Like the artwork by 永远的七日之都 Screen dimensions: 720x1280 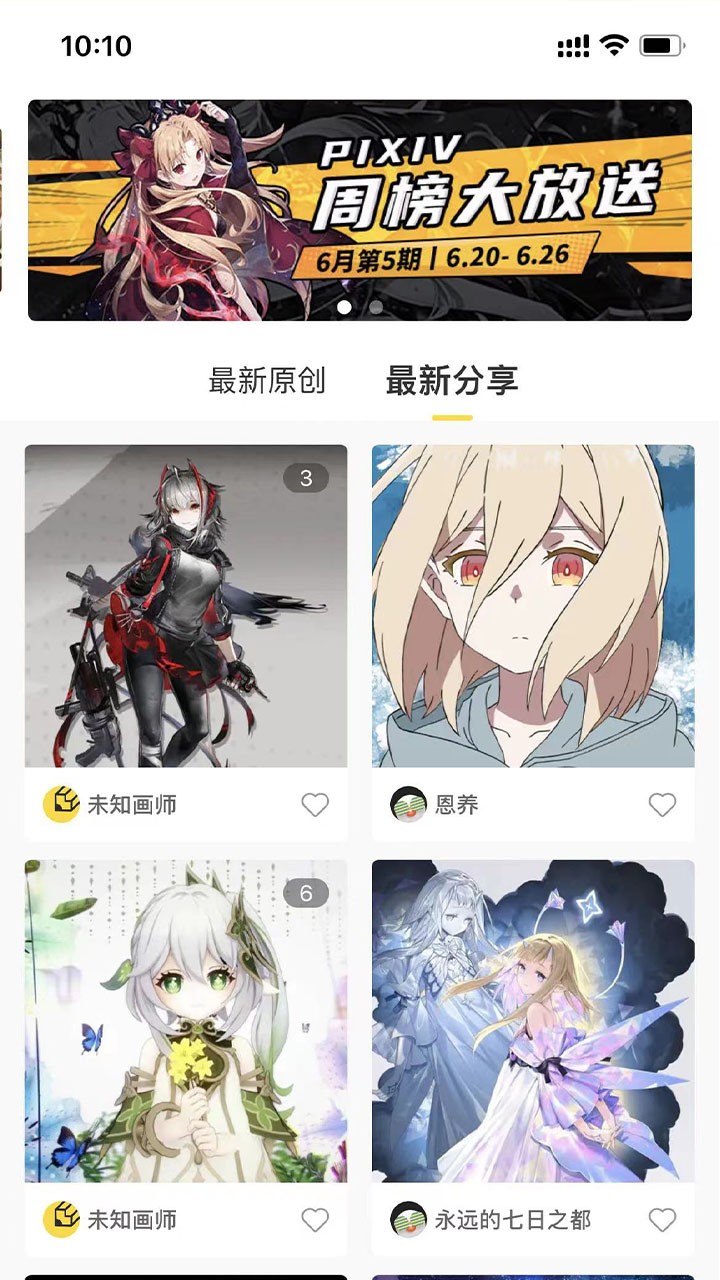662,1219
